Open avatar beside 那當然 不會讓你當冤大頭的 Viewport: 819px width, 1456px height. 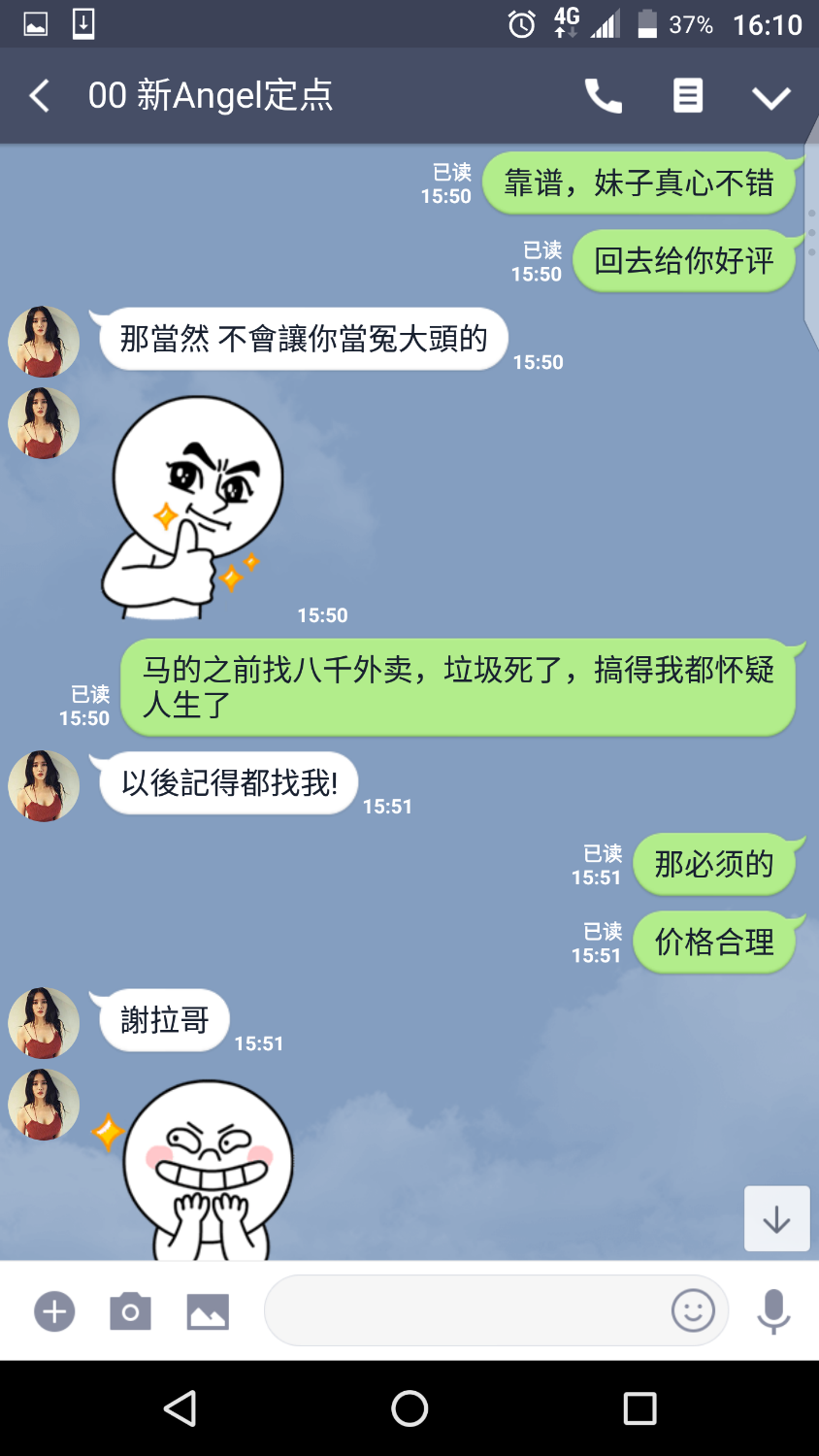coord(44,342)
